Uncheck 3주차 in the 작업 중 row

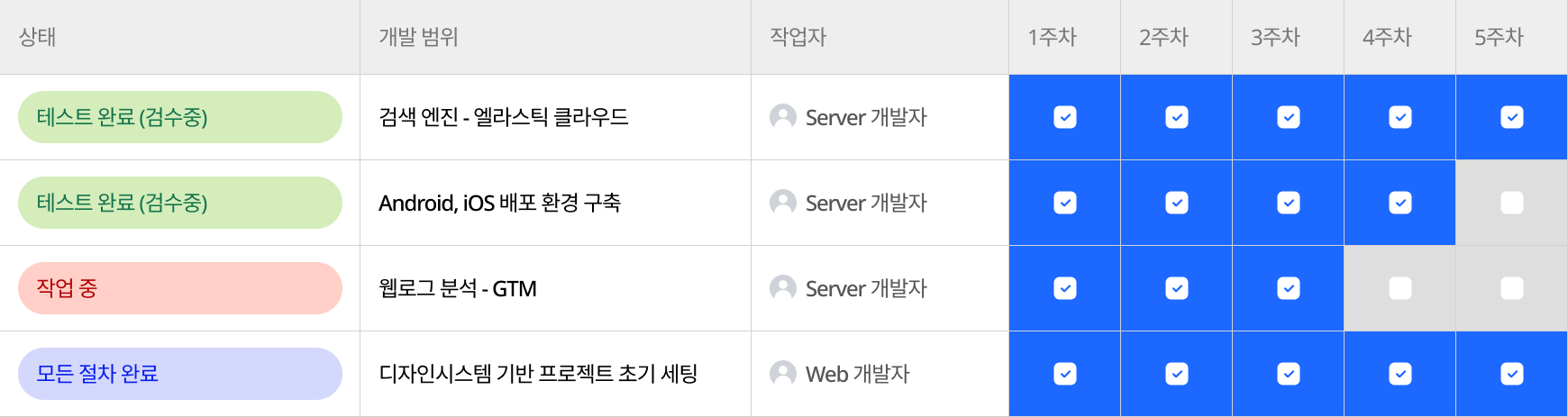click(x=1288, y=288)
